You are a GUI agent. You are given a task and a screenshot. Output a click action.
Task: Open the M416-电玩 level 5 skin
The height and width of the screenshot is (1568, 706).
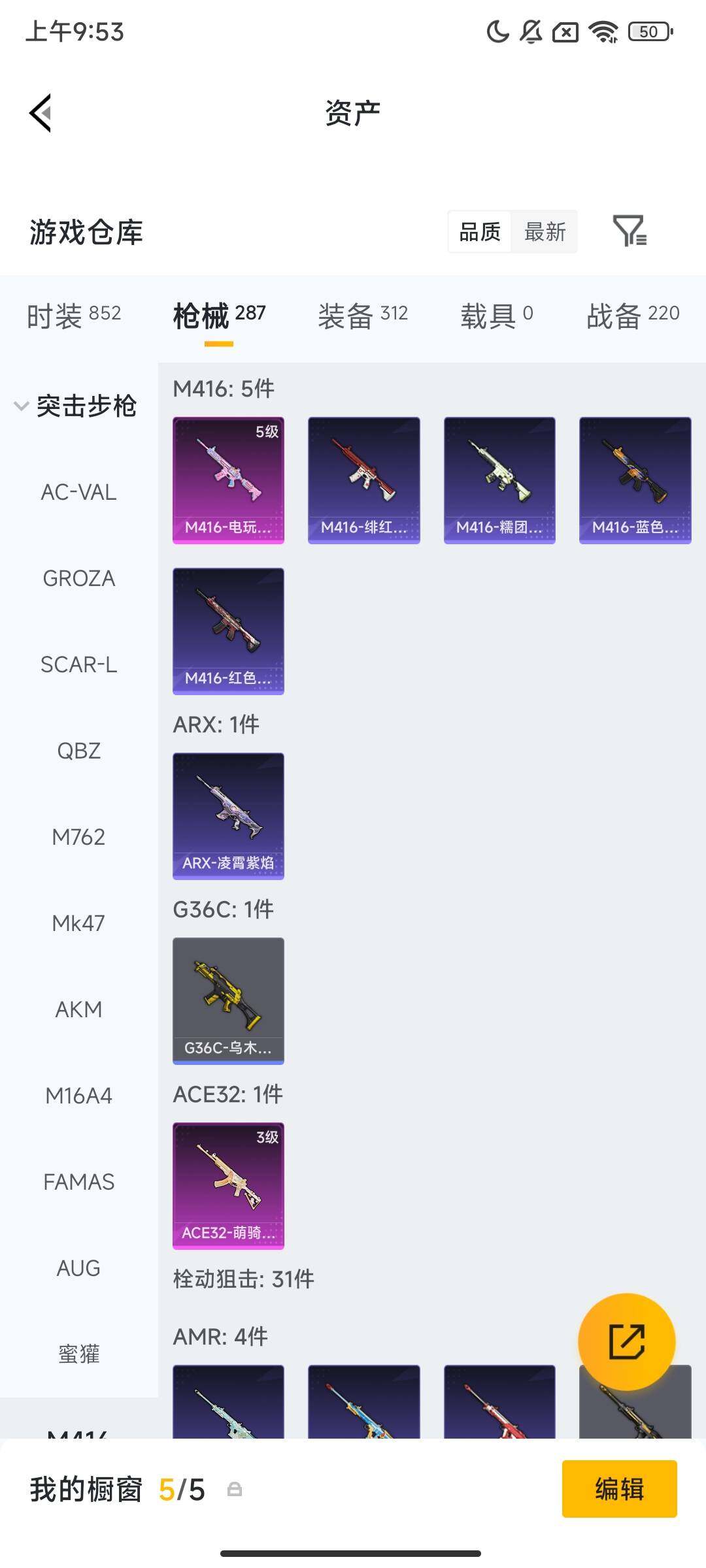point(228,480)
